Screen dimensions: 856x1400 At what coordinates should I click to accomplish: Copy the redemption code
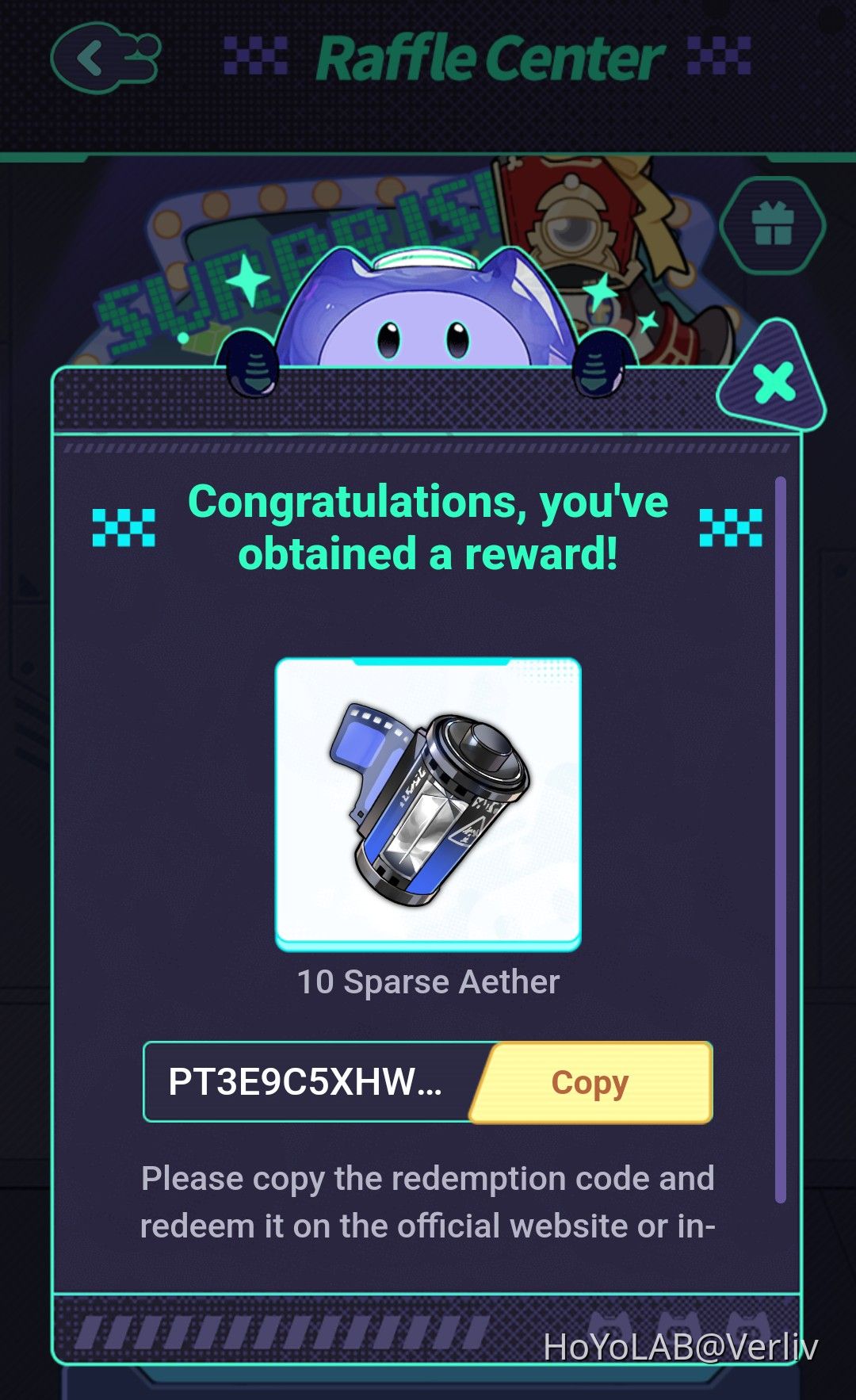coord(590,1082)
